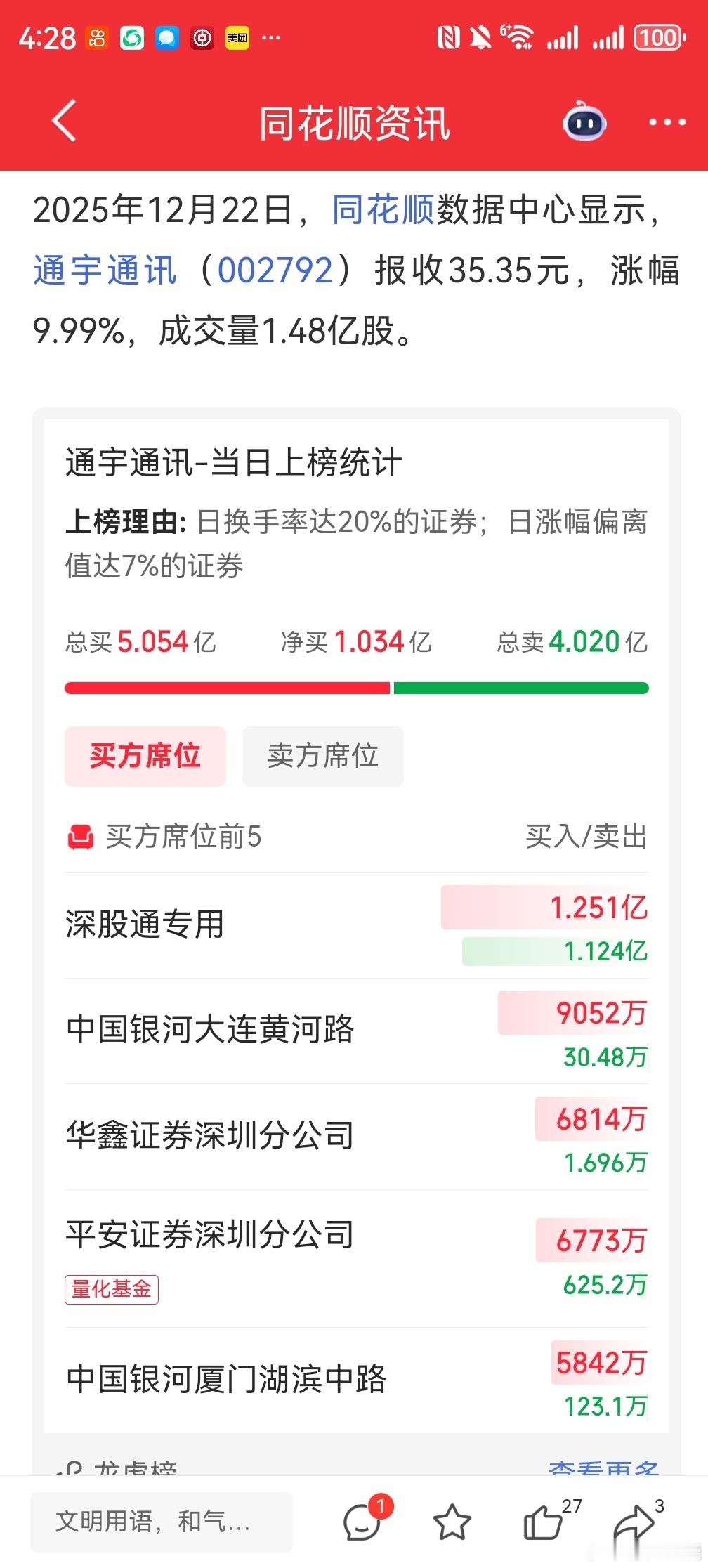Tap the red seat icon beside 买方席位前5

tap(82, 837)
